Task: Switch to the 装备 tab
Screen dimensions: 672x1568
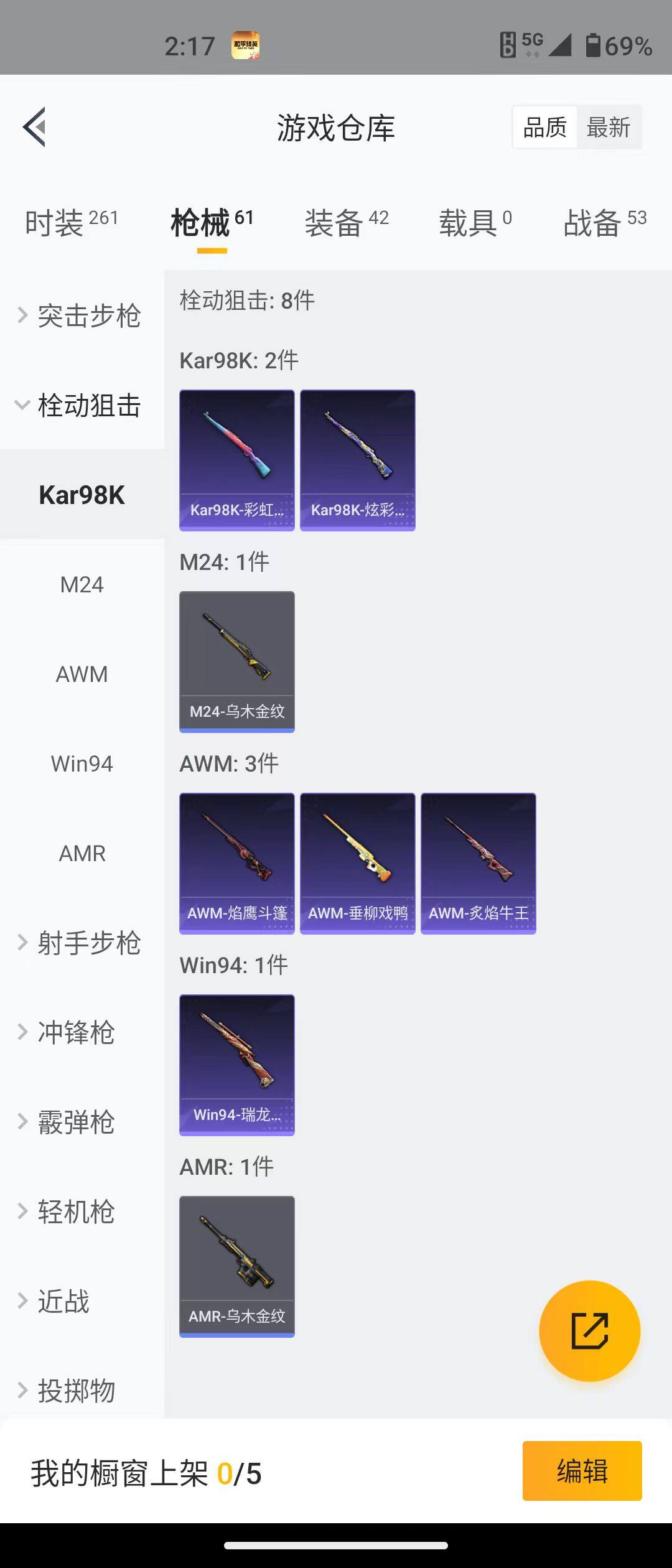Action: (x=346, y=222)
